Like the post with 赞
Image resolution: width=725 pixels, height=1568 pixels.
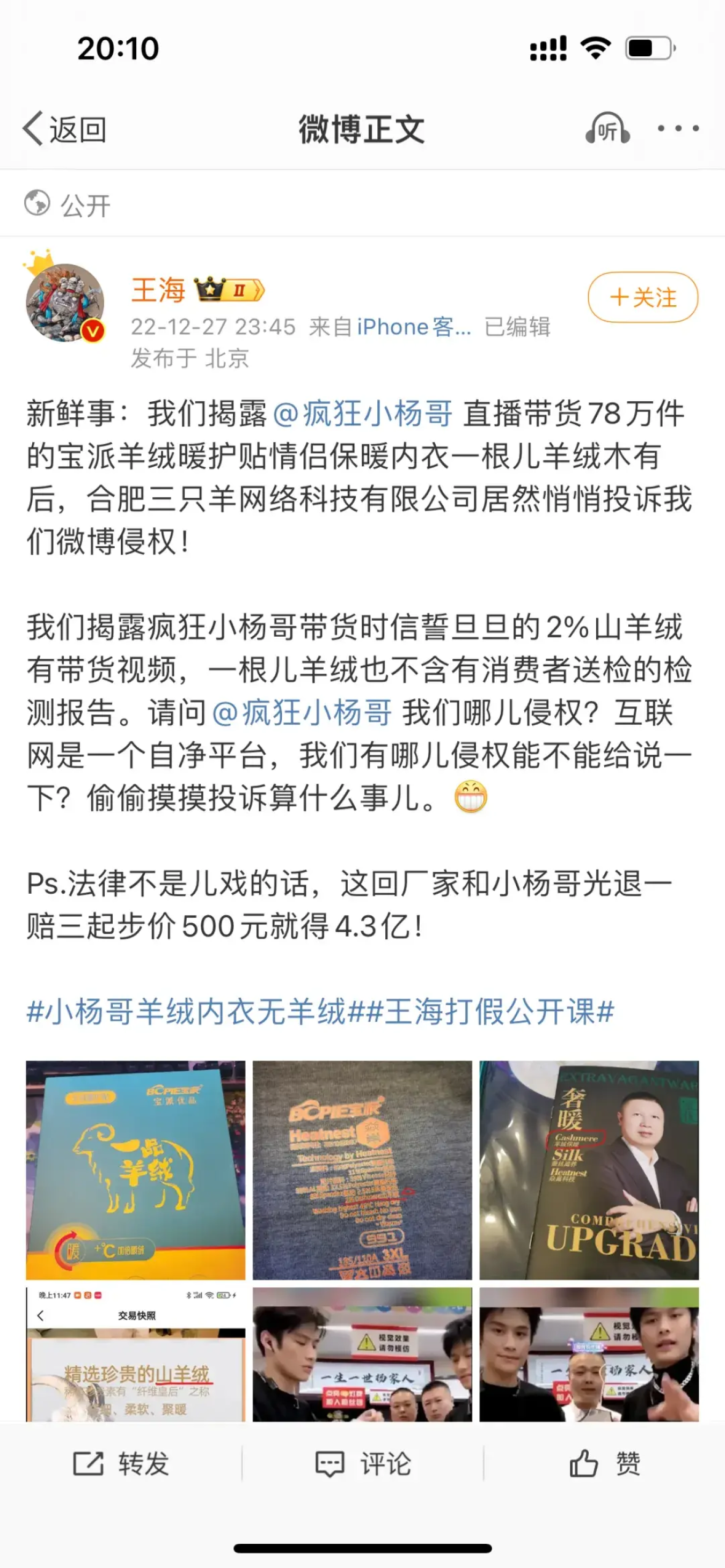[604, 1463]
